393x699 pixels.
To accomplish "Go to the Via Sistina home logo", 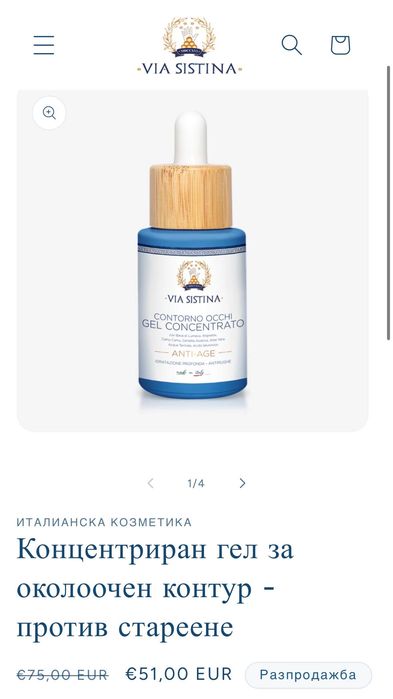I will 189,46.
